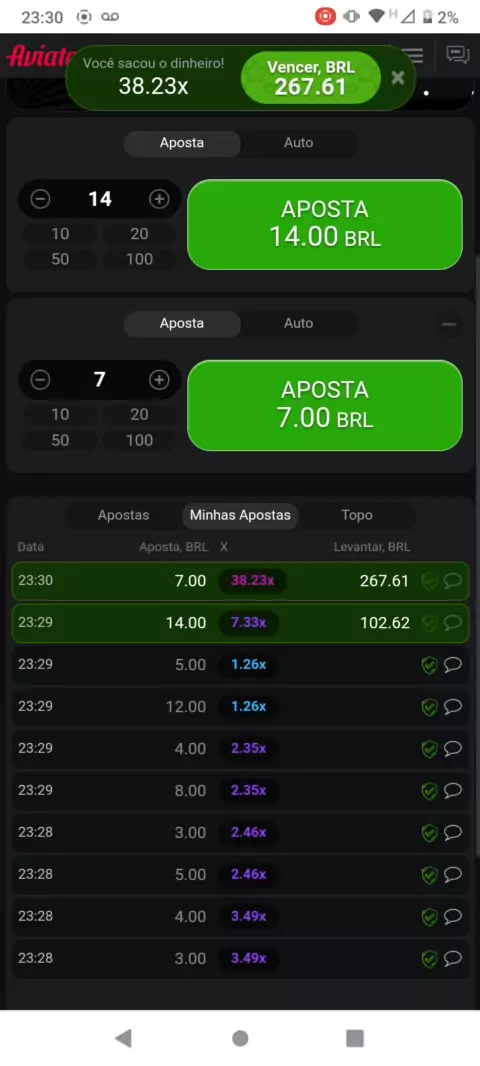Place the 14.00 BRL bet
The image size is (480, 1066).
(325, 224)
